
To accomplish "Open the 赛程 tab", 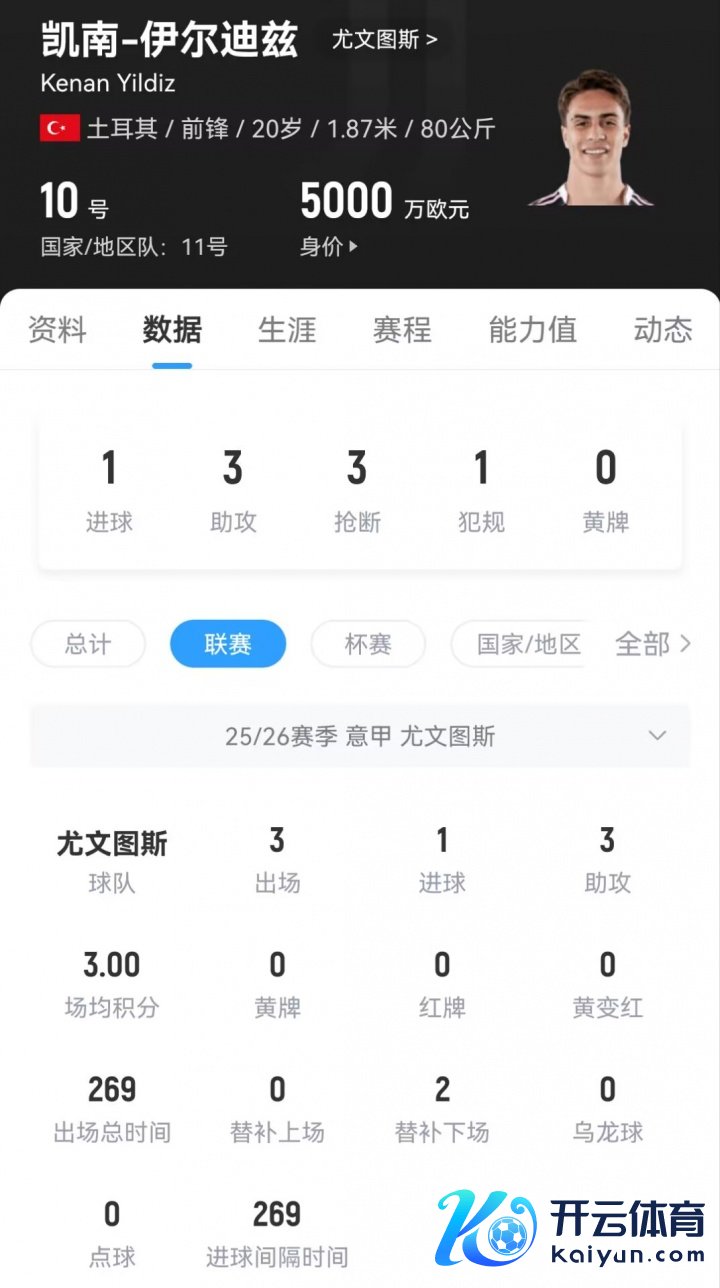I will [x=402, y=330].
